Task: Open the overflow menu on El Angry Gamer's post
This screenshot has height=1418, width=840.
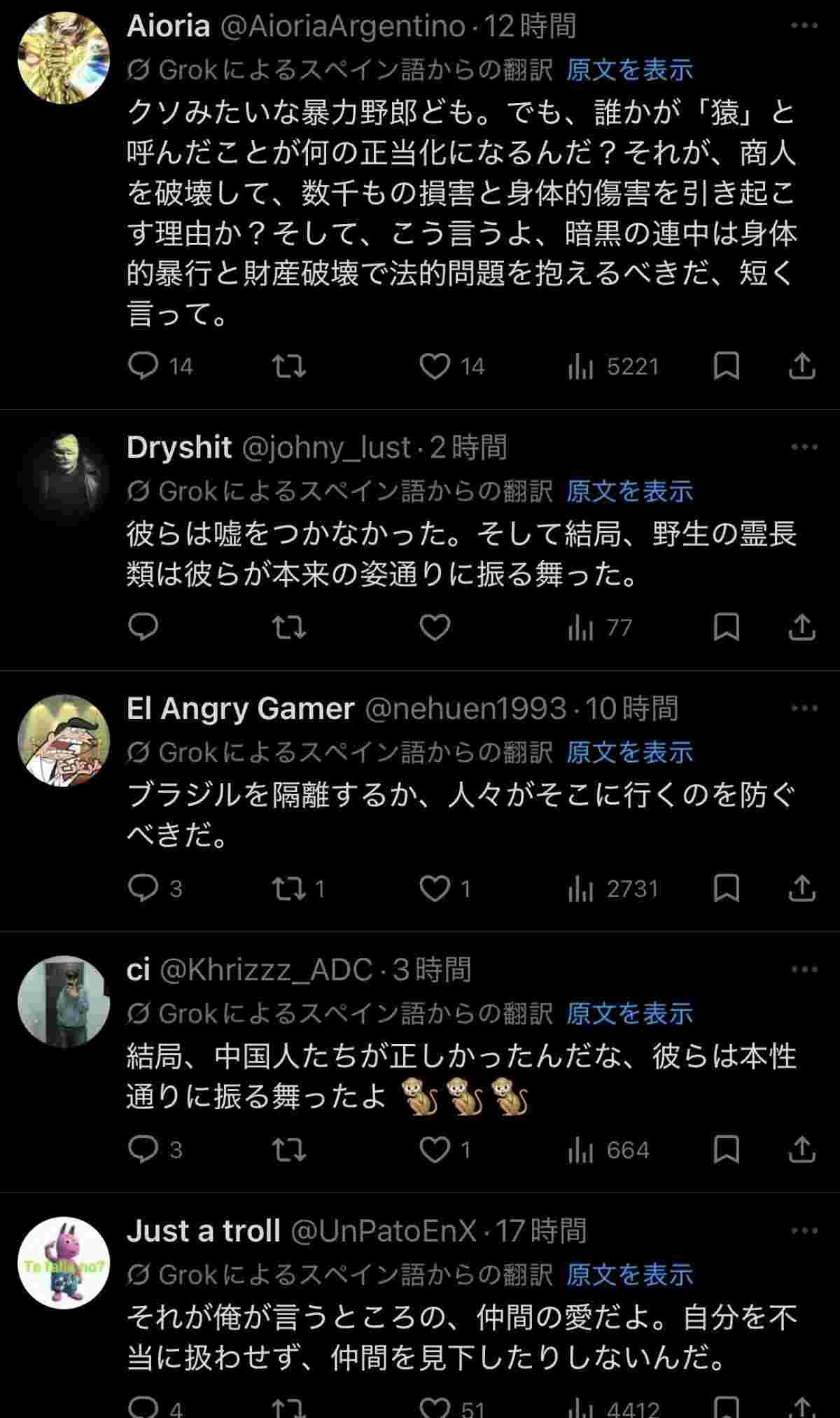Action: click(804, 708)
